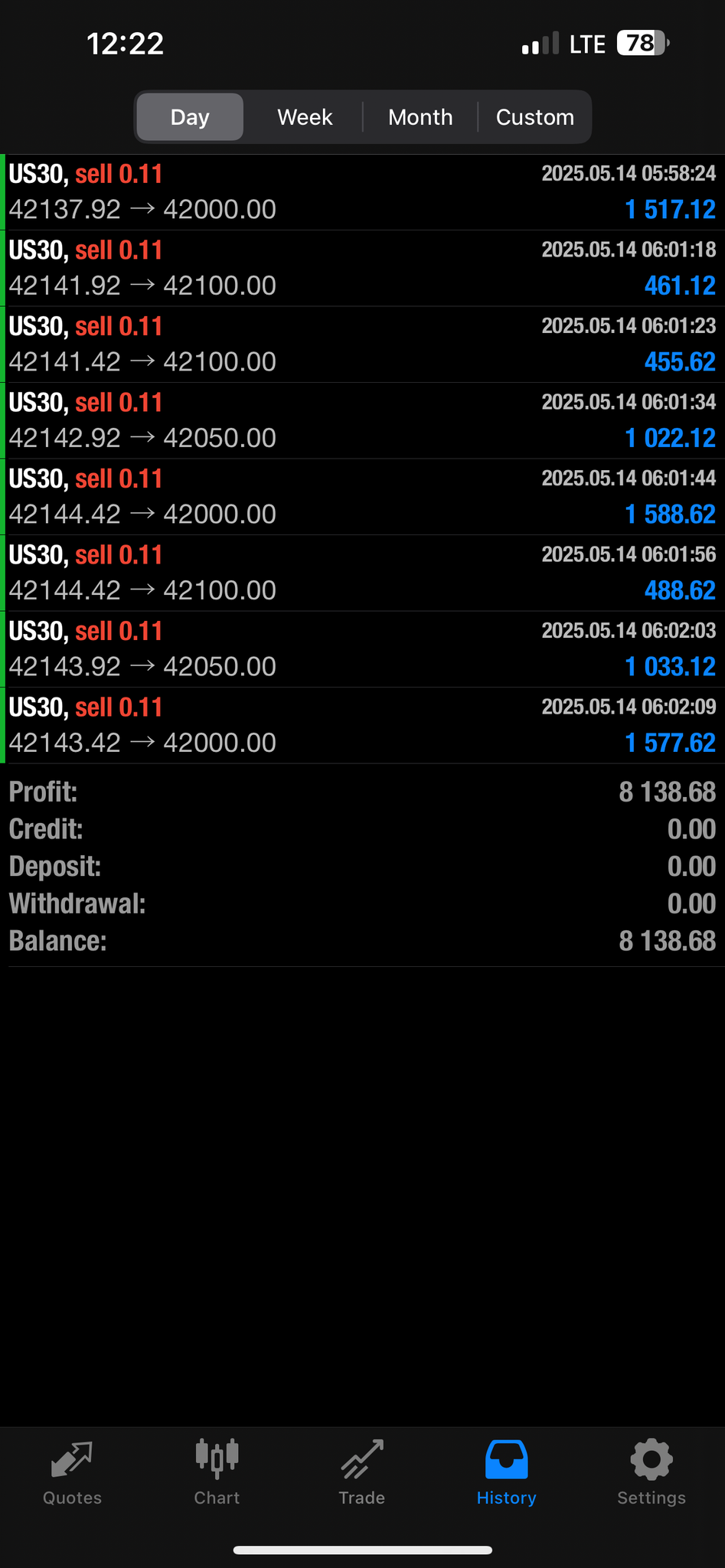This screenshot has width=725, height=1568.
Task: Open the US30 trade at 06:02:03
Action: coord(362,649)
